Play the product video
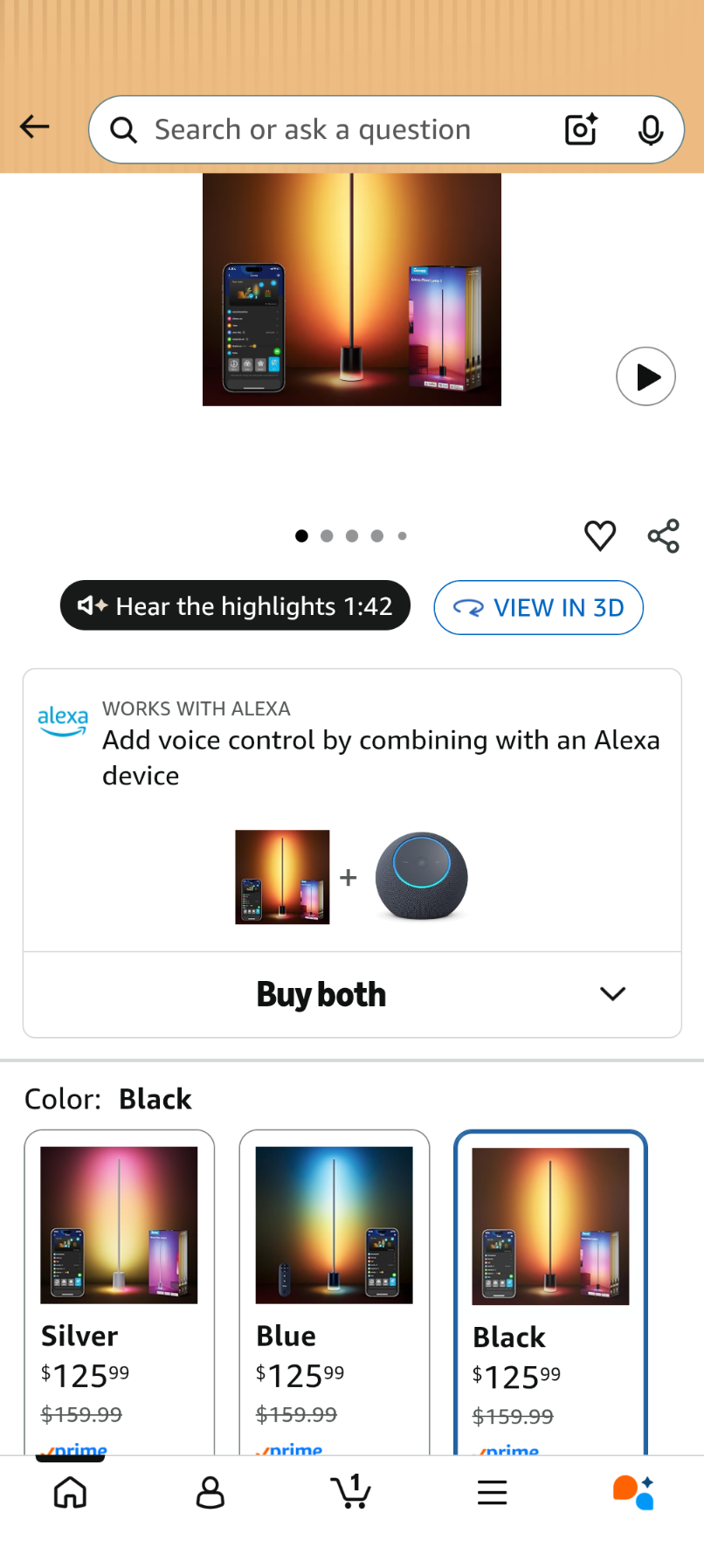The image size is (704, 1568). point(645,376)
